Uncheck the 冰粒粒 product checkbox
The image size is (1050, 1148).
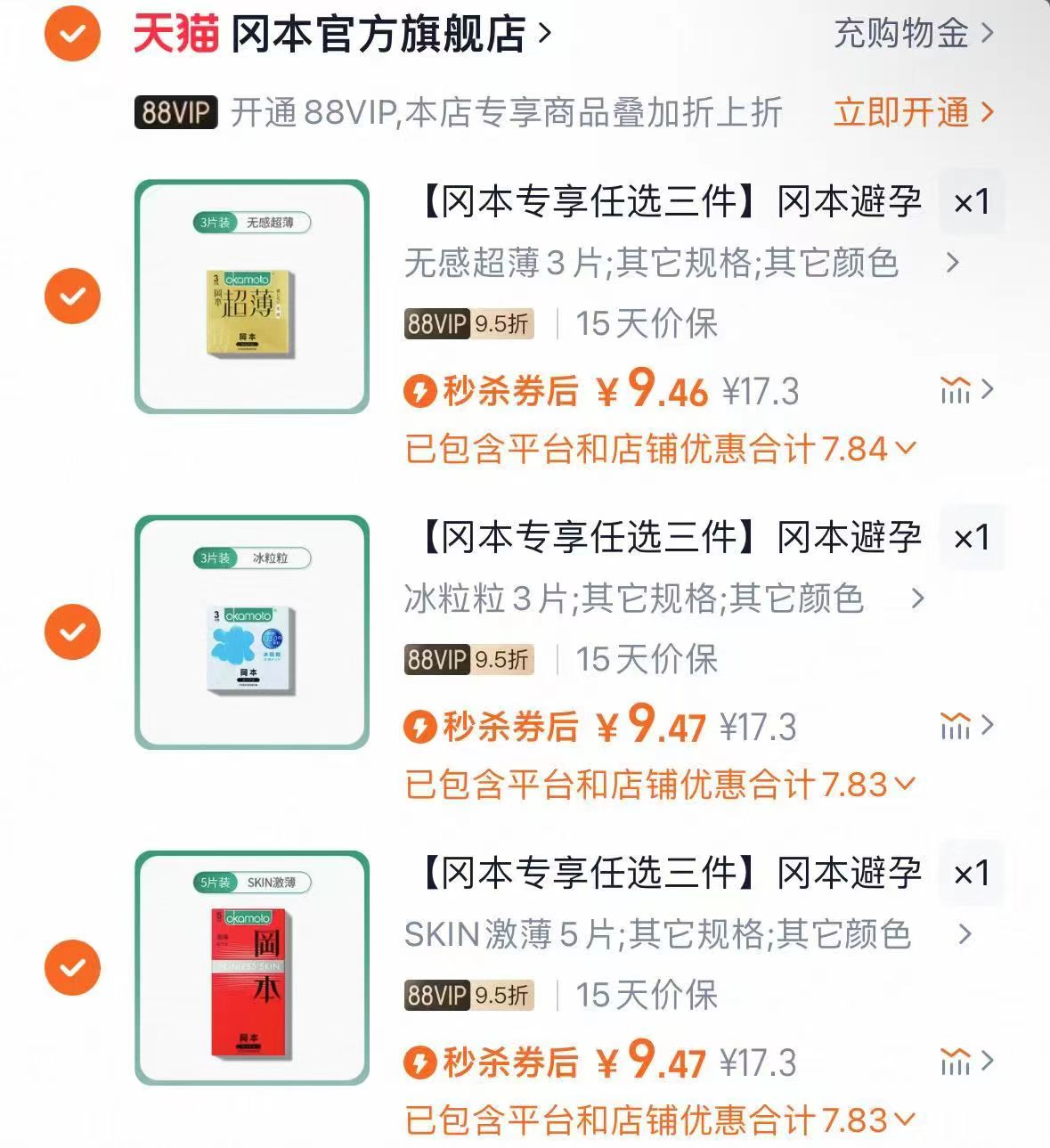pyautogui.click(x=71, y=631)
